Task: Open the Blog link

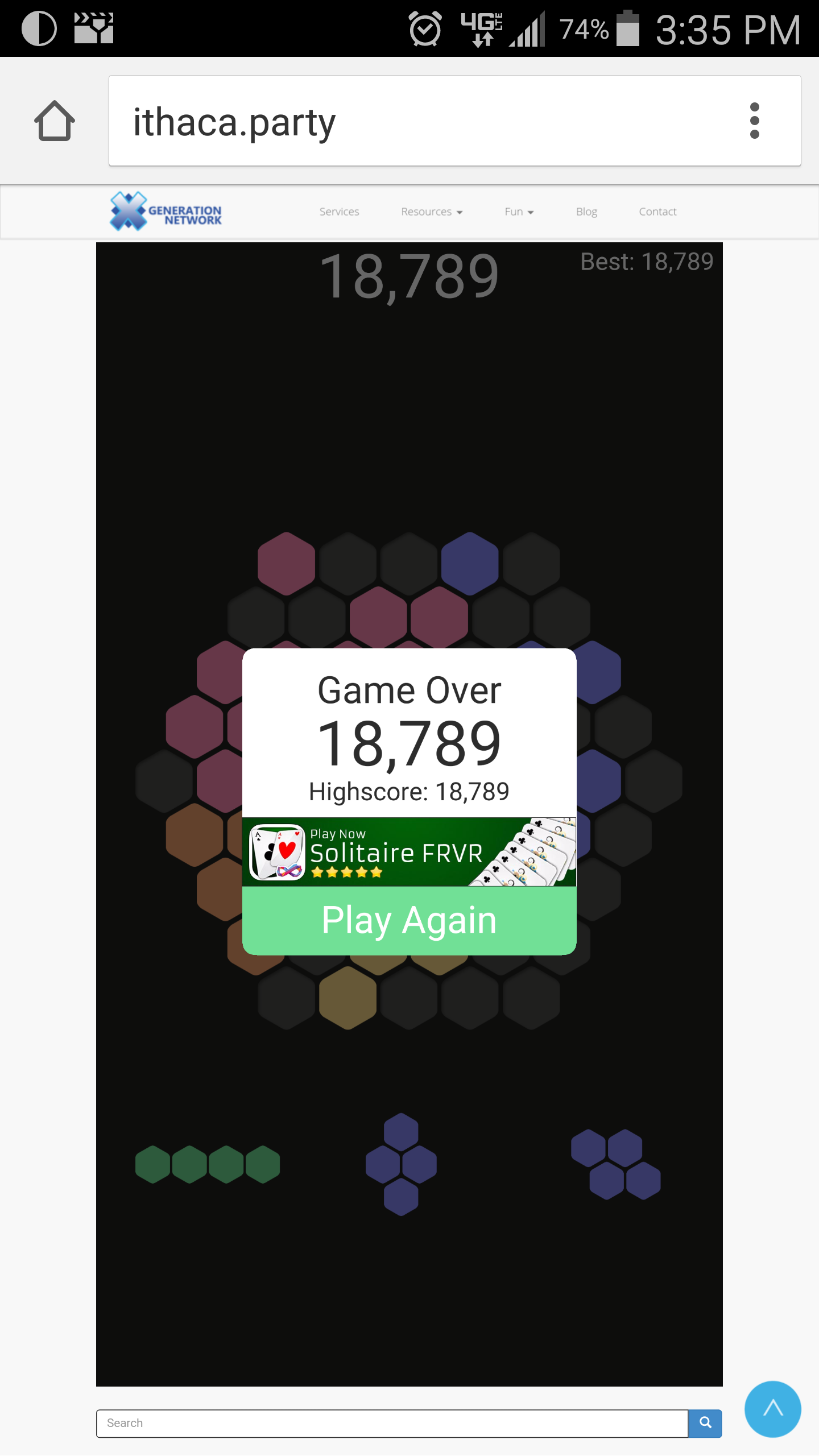Action: click(586, 212)
